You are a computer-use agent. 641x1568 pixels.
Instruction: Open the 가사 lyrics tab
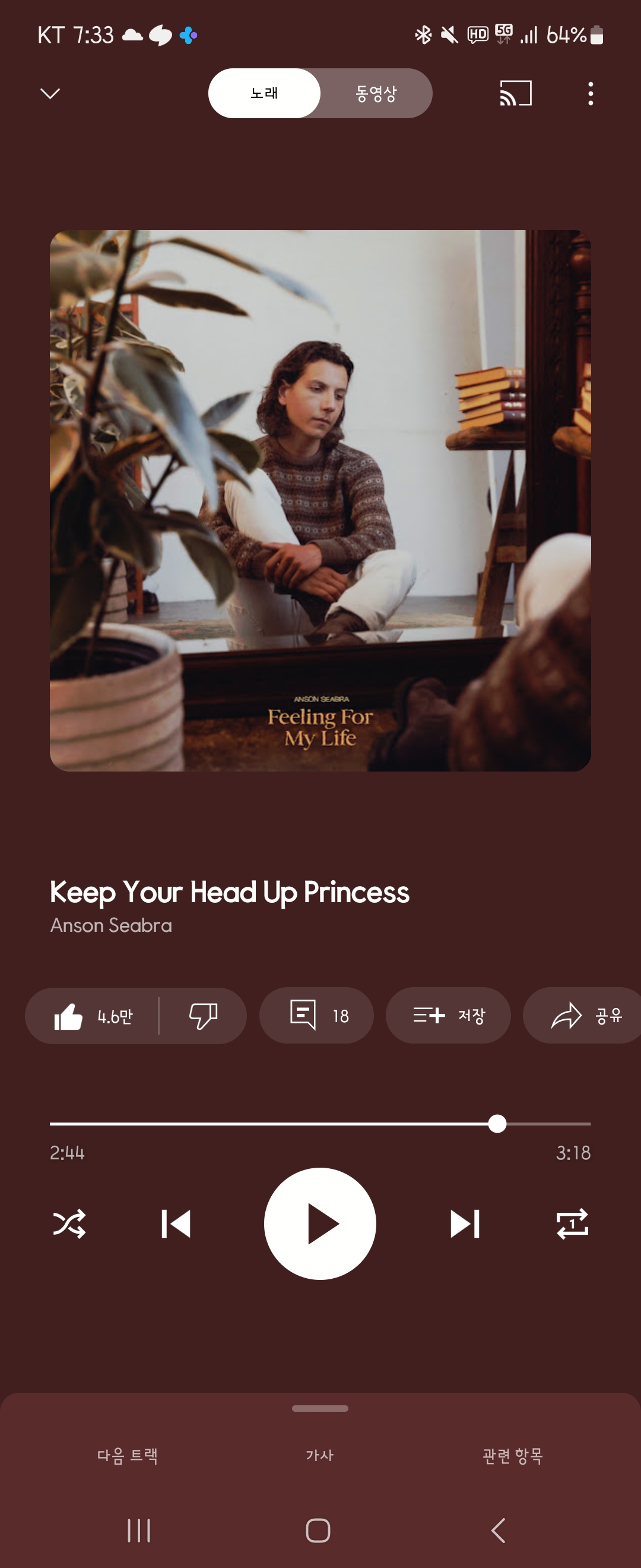pyautogui.click(x=320, y=1455)
